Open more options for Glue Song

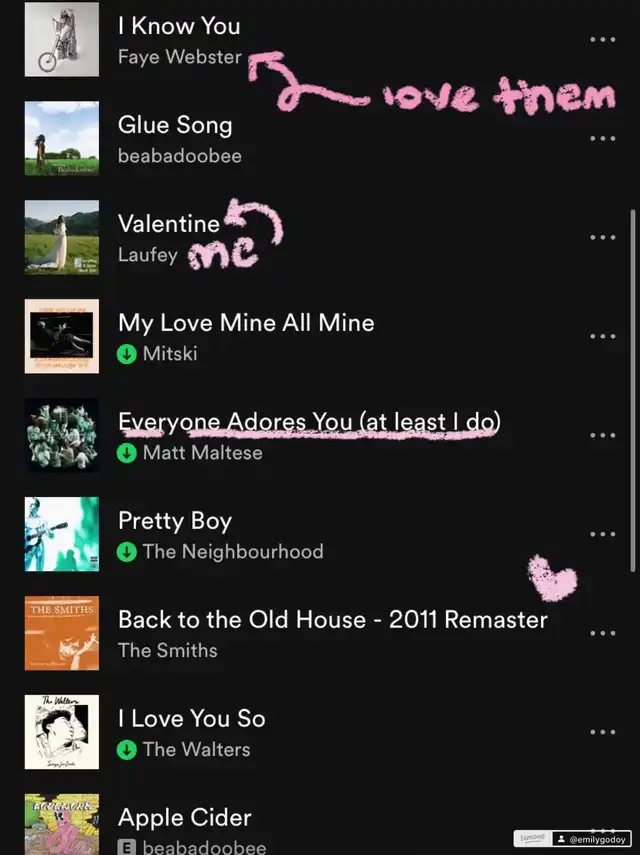[603, 139]
